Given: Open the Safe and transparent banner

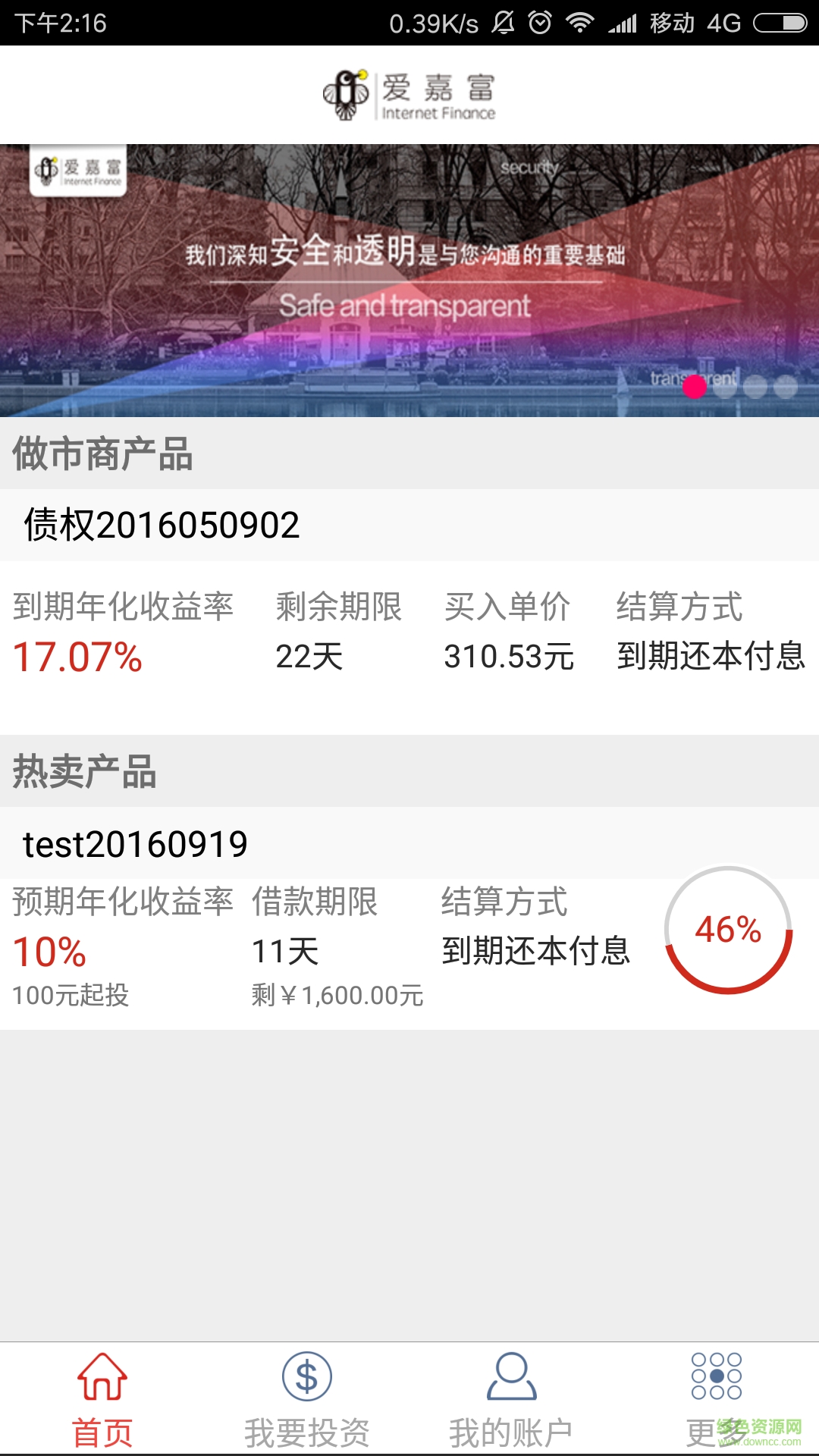Looking at the screenshot, I should 409,281.
